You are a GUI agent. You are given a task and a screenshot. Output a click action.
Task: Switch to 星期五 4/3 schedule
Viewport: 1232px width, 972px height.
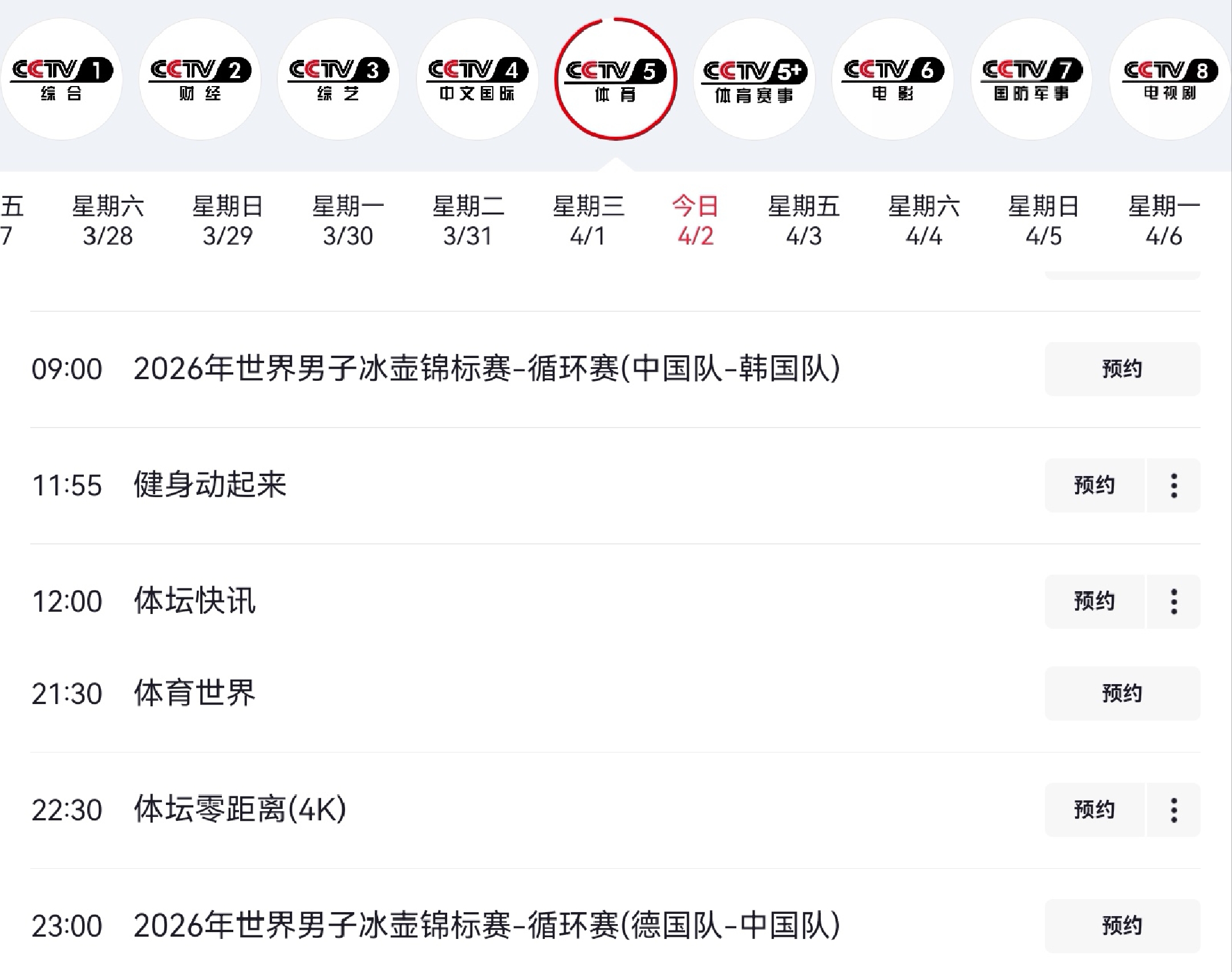click(x=803, y=221)
